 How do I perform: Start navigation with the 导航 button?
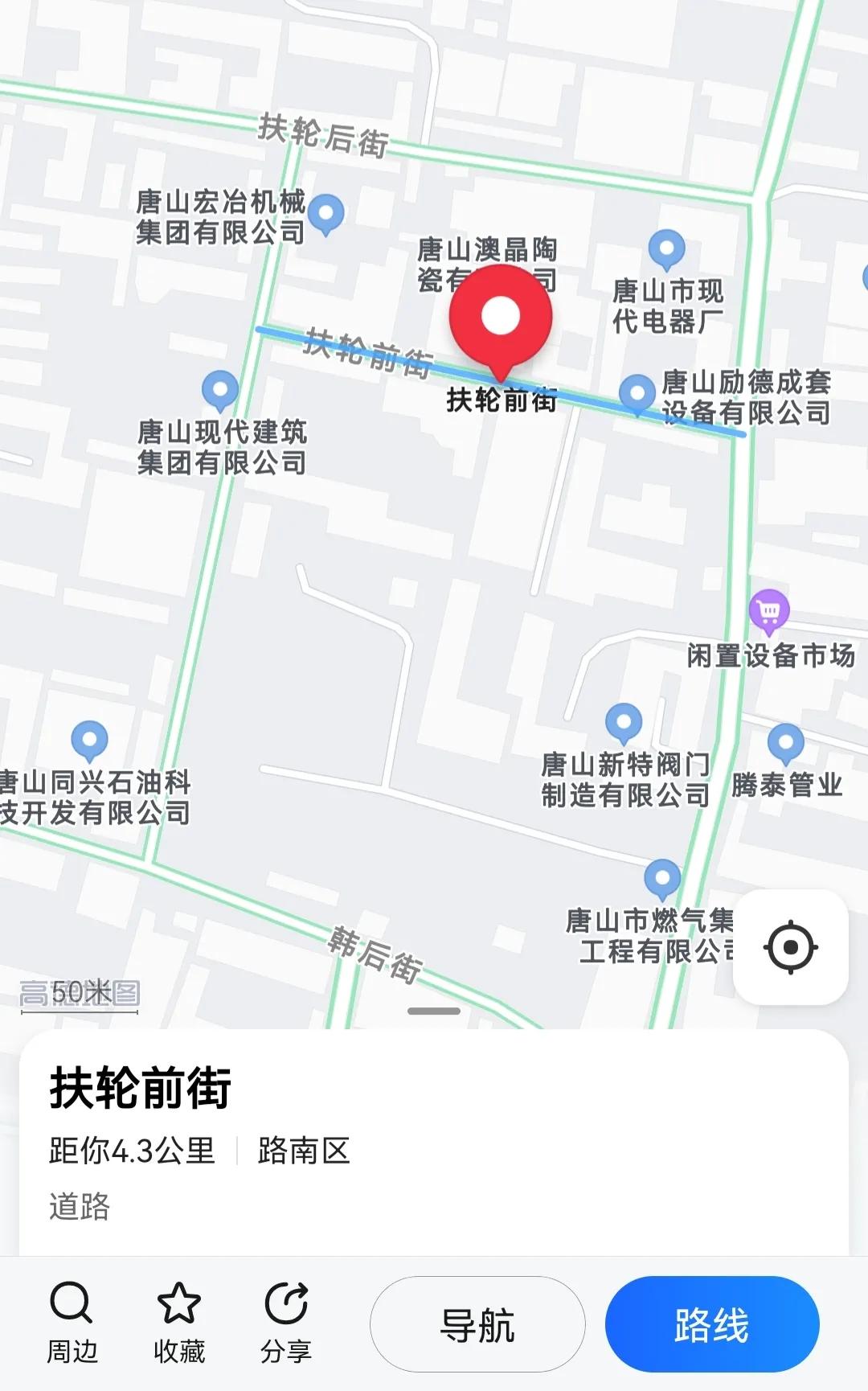pos(477,1323)
